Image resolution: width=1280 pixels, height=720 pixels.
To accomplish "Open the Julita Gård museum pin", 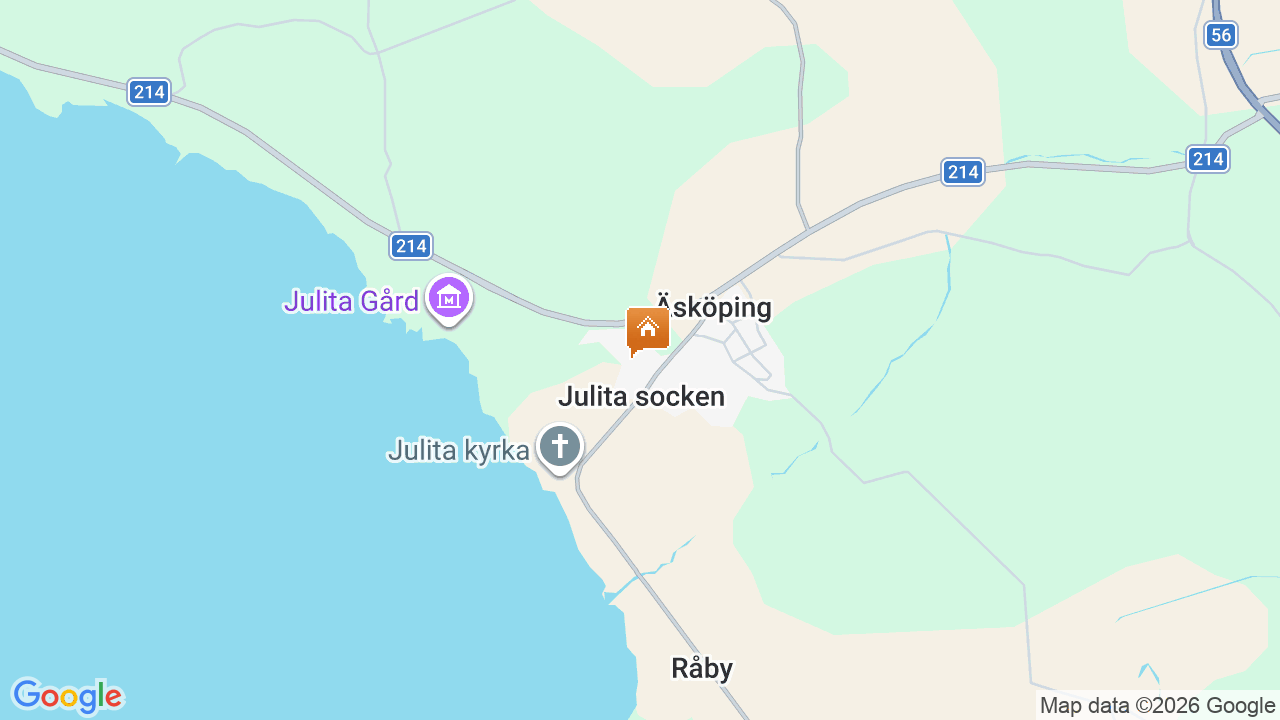I will tap(449, 298).
